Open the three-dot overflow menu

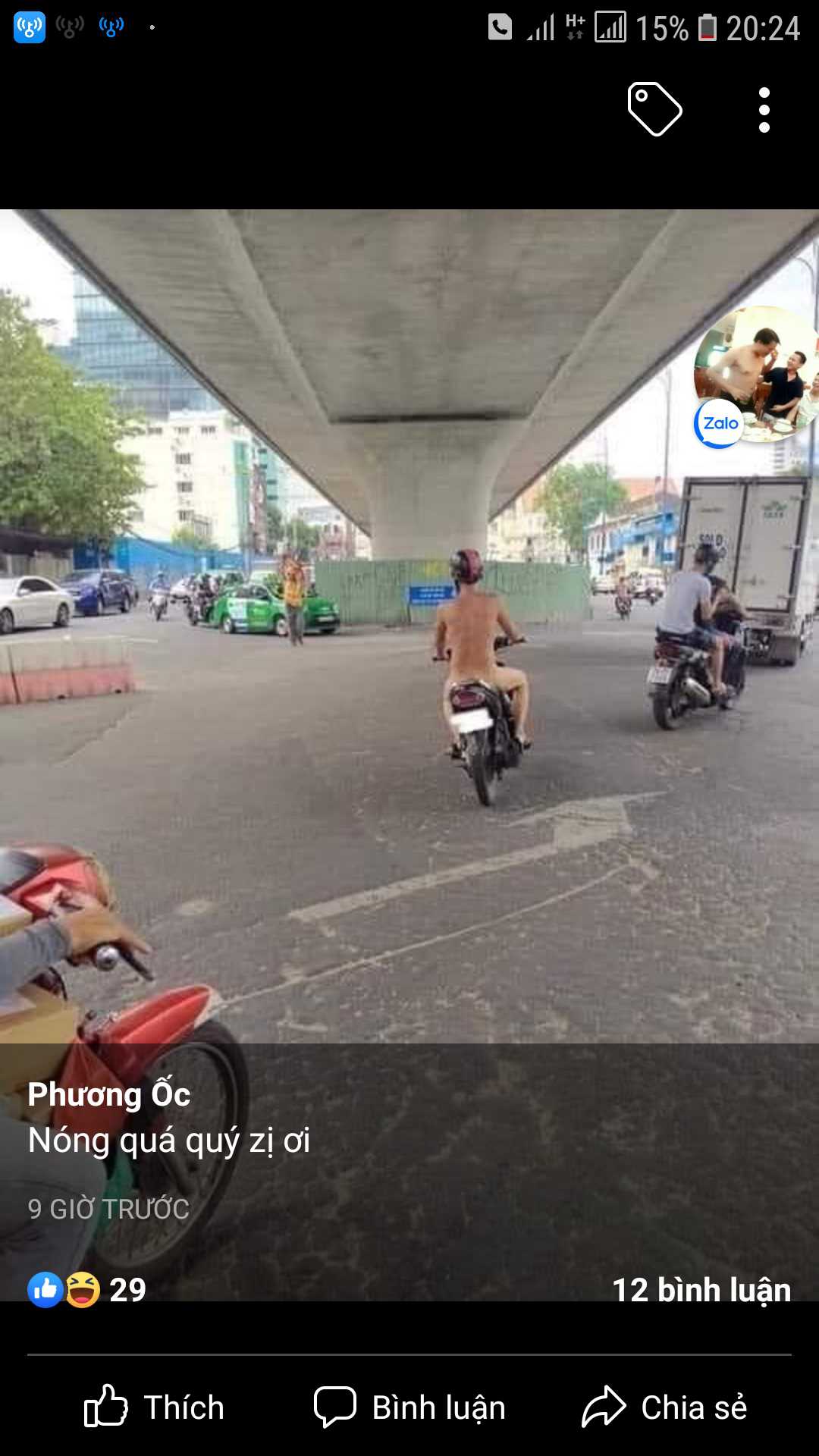pos(764,110)
